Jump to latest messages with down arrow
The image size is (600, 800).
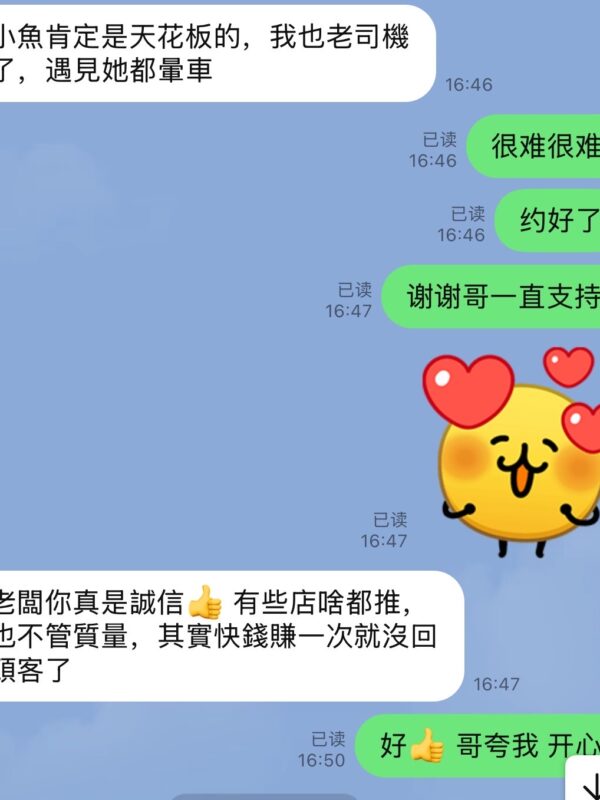point(587,783)
